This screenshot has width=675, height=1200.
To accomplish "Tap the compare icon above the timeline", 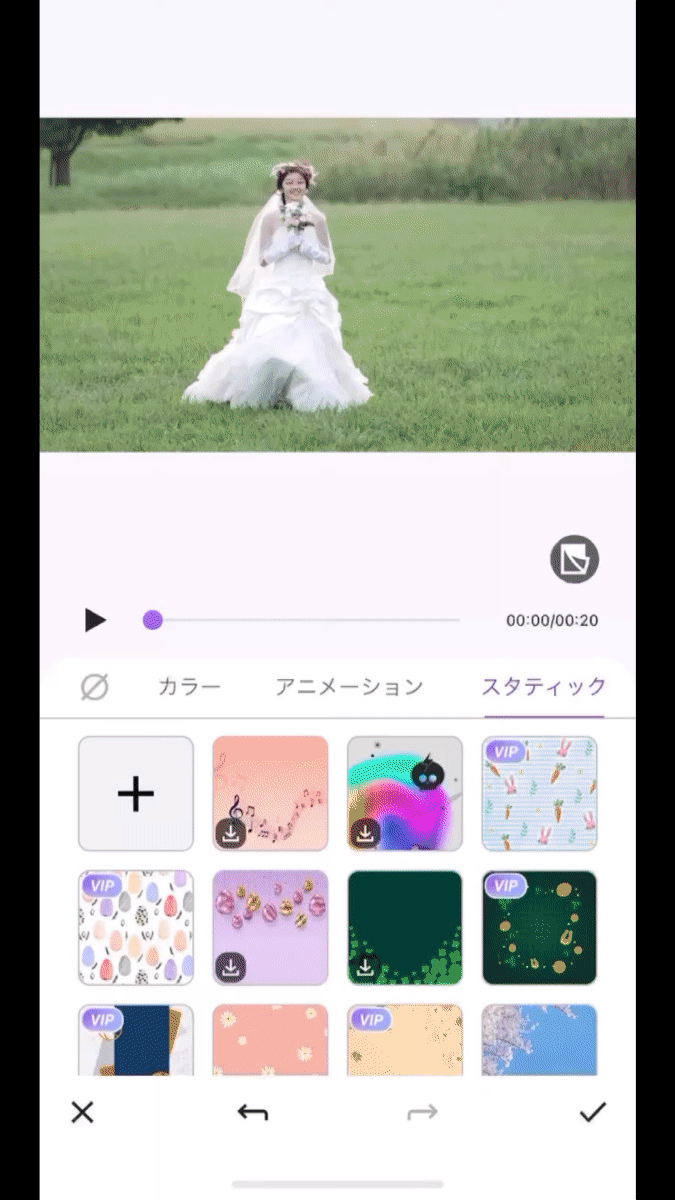I will pos(574,559).
